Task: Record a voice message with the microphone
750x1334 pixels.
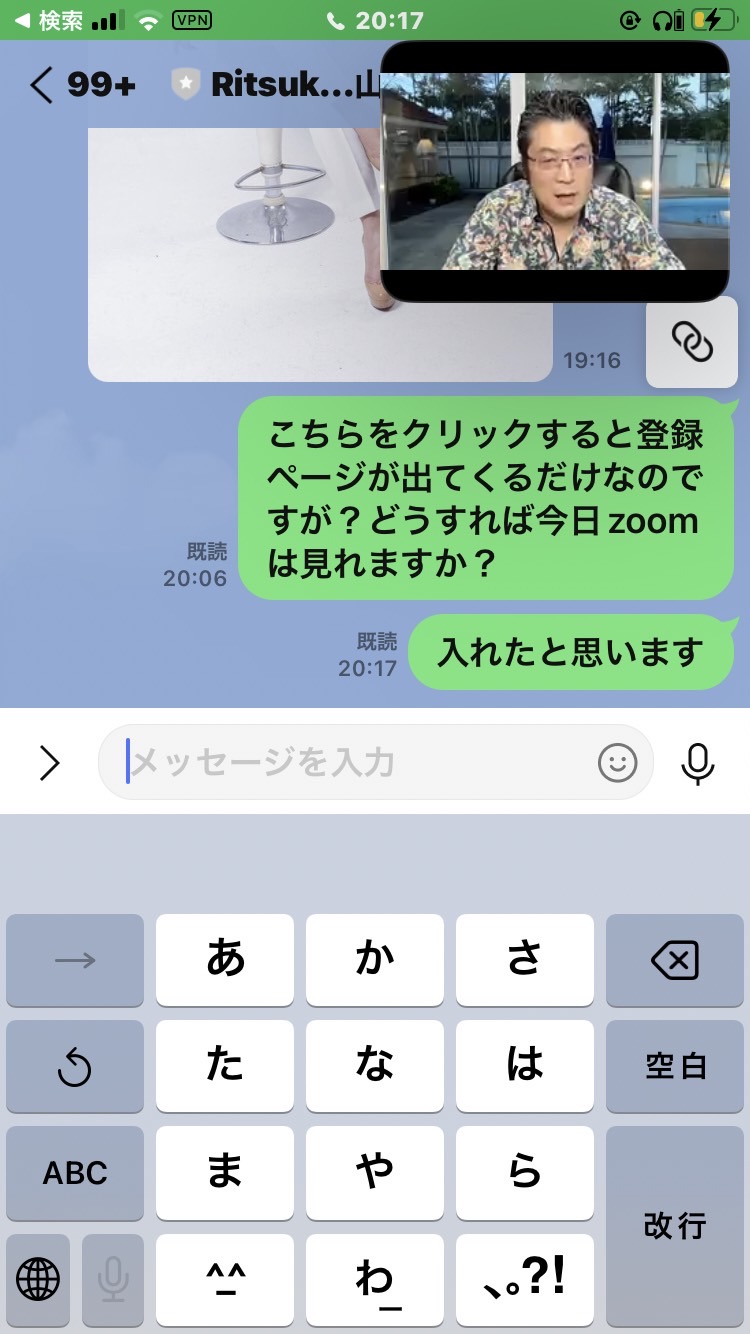Action: pos(698,763)
